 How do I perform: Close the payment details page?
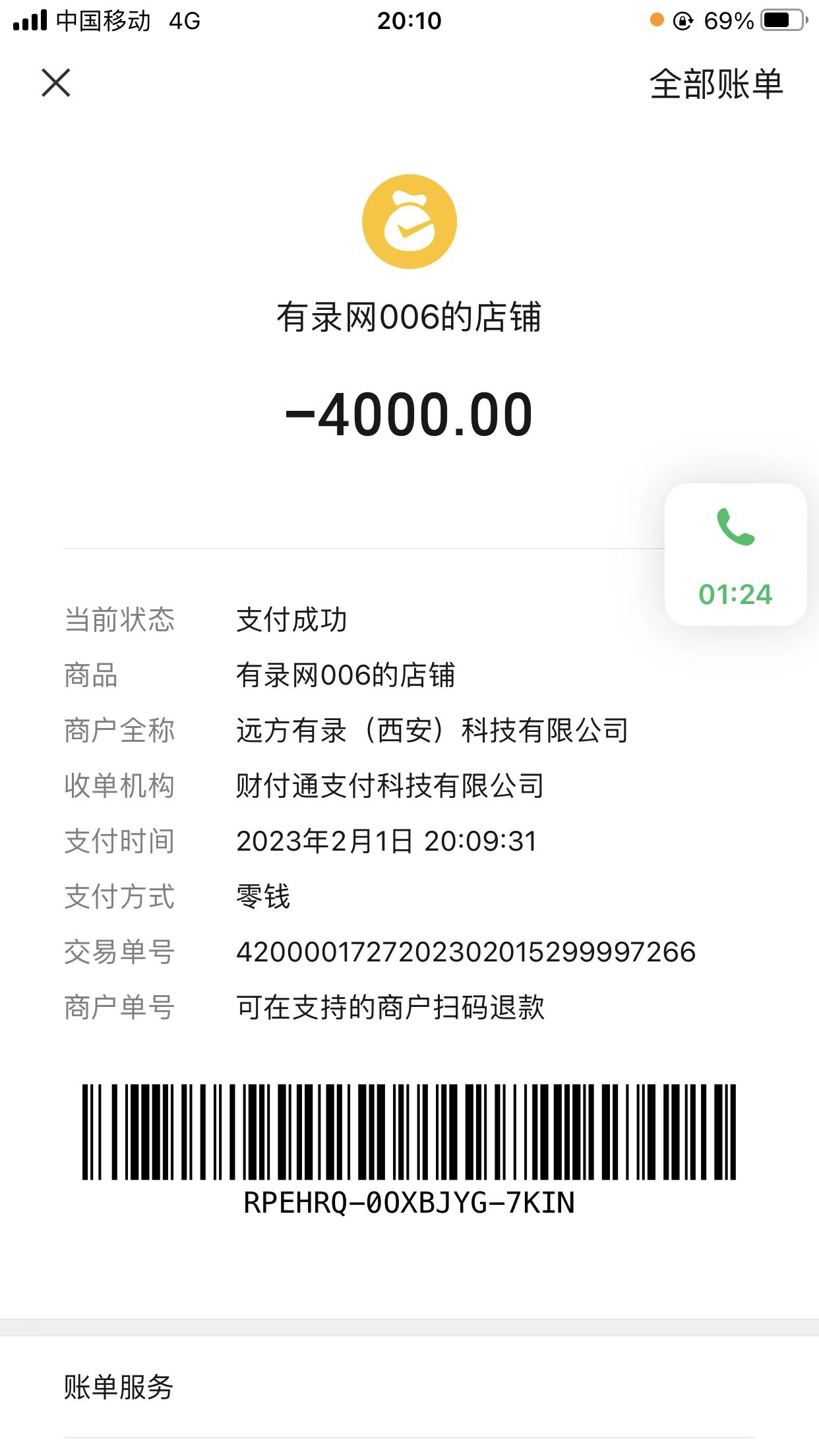56,83
